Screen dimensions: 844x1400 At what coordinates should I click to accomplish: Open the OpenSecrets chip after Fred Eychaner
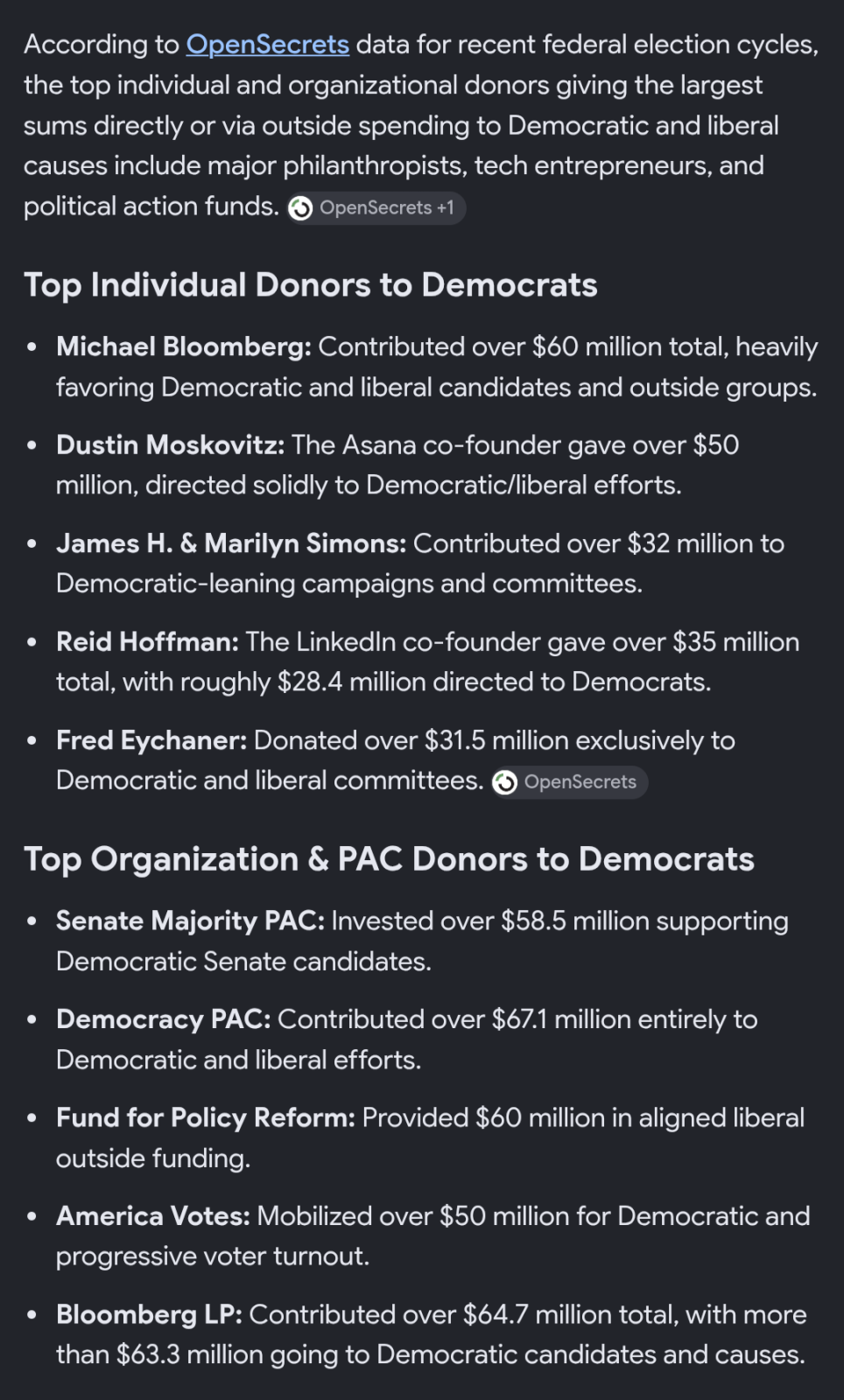(x=569, y=782)
